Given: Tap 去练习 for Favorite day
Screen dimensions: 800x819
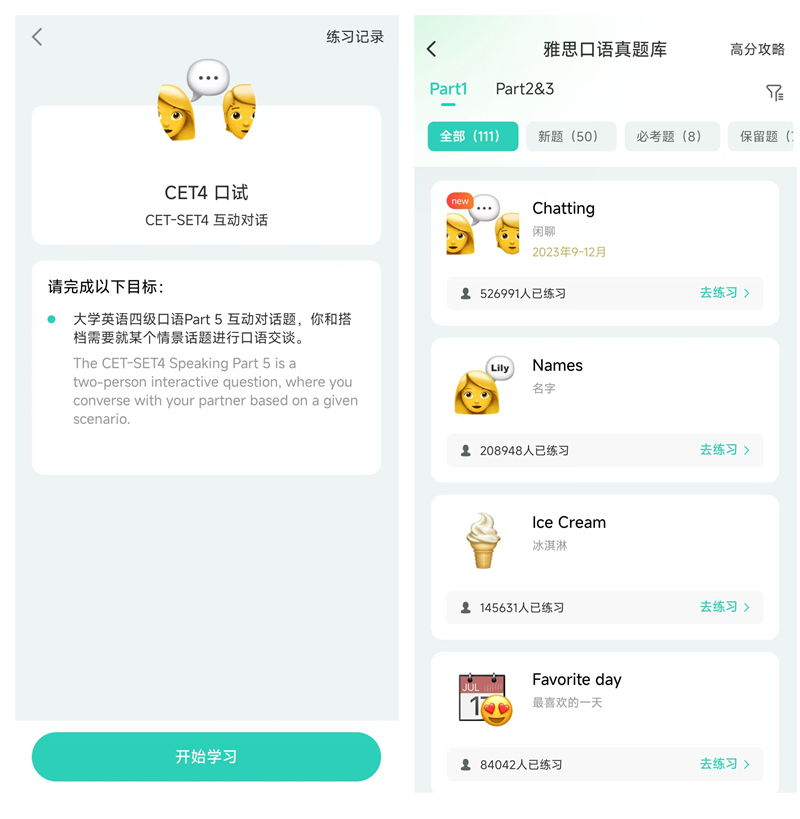Looking at the screenshot, I should pos(724,764).
